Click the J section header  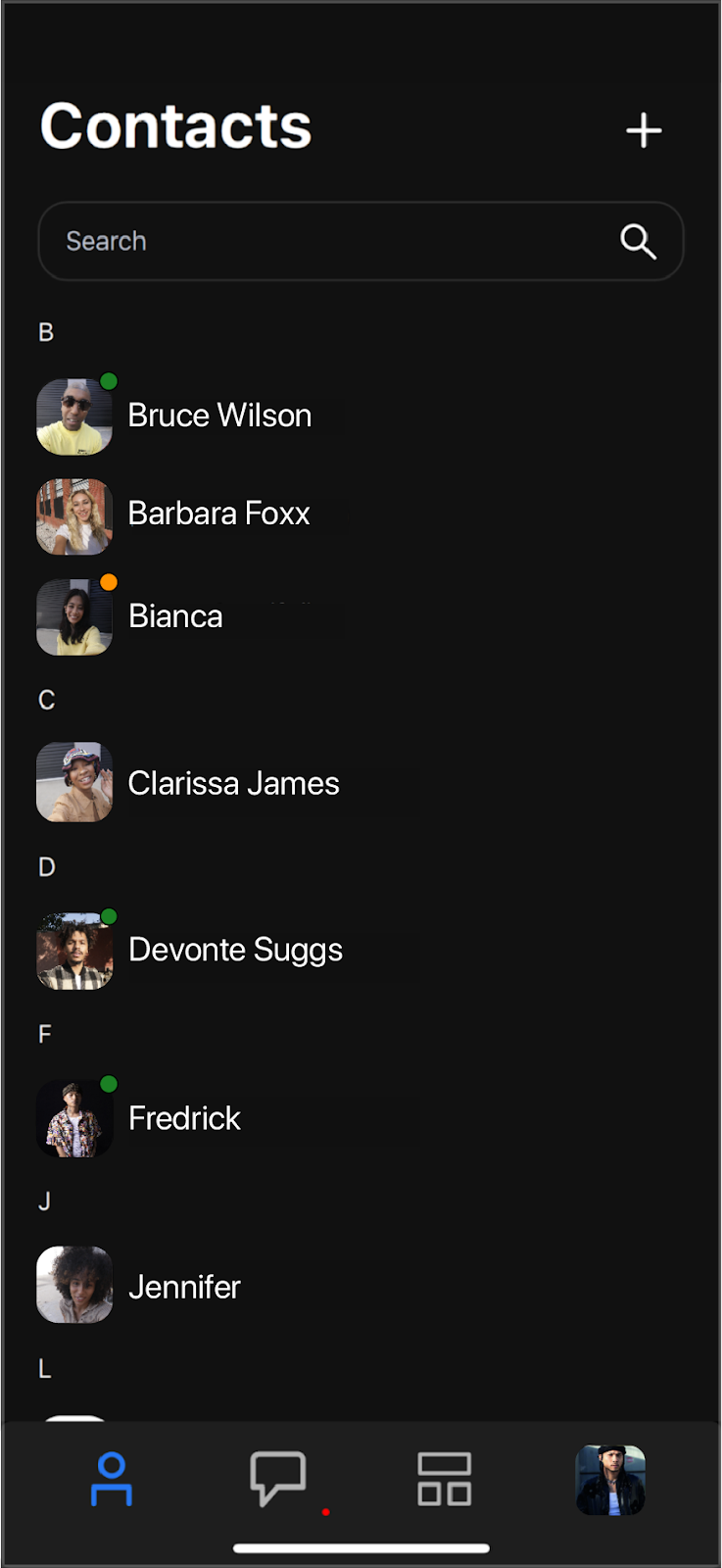click(x=44, y=1201)
